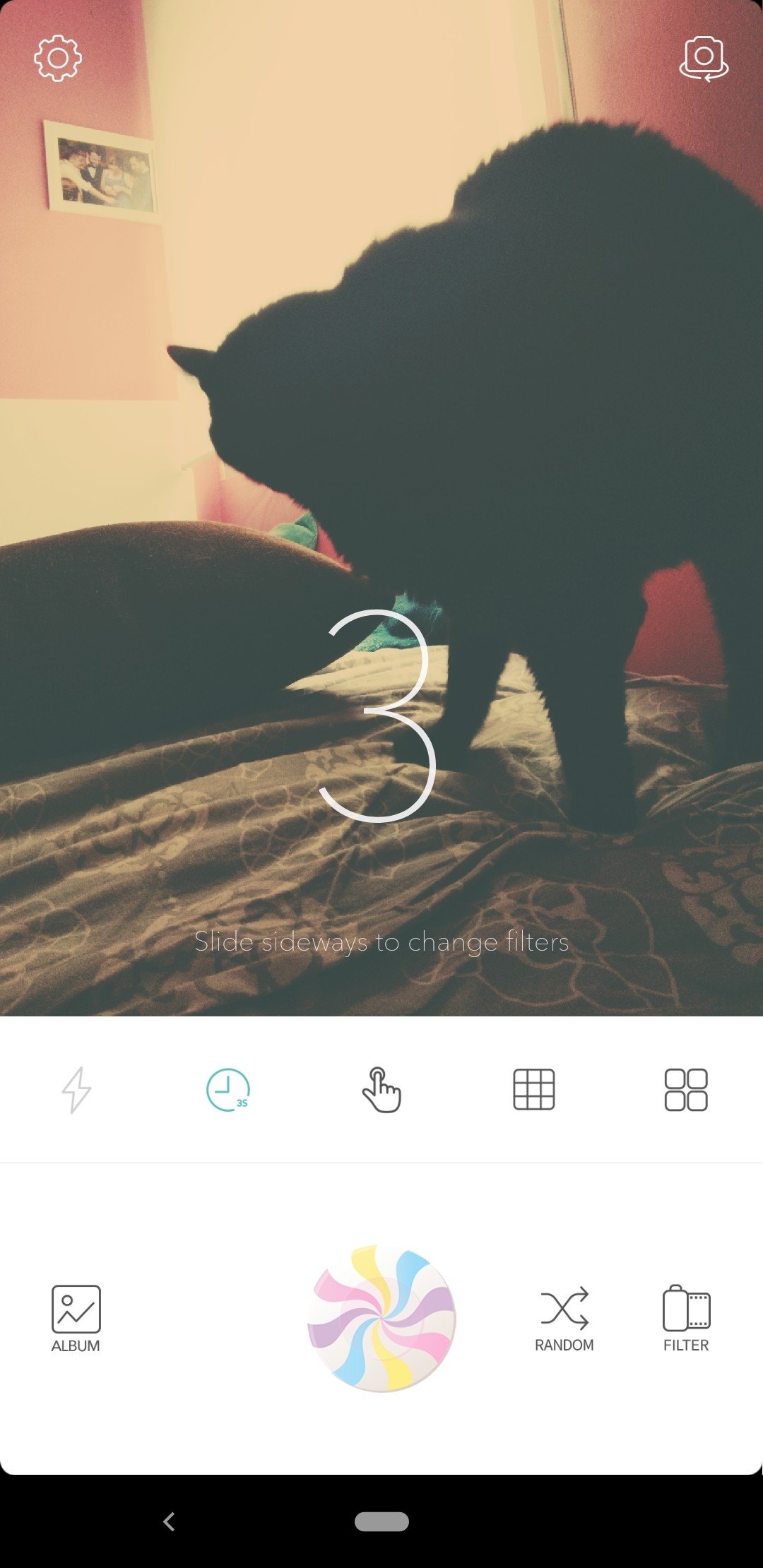The image size is (763, 1568).
Task: Toggle the grid lines overlay
Action: (x=534, y=1090)
